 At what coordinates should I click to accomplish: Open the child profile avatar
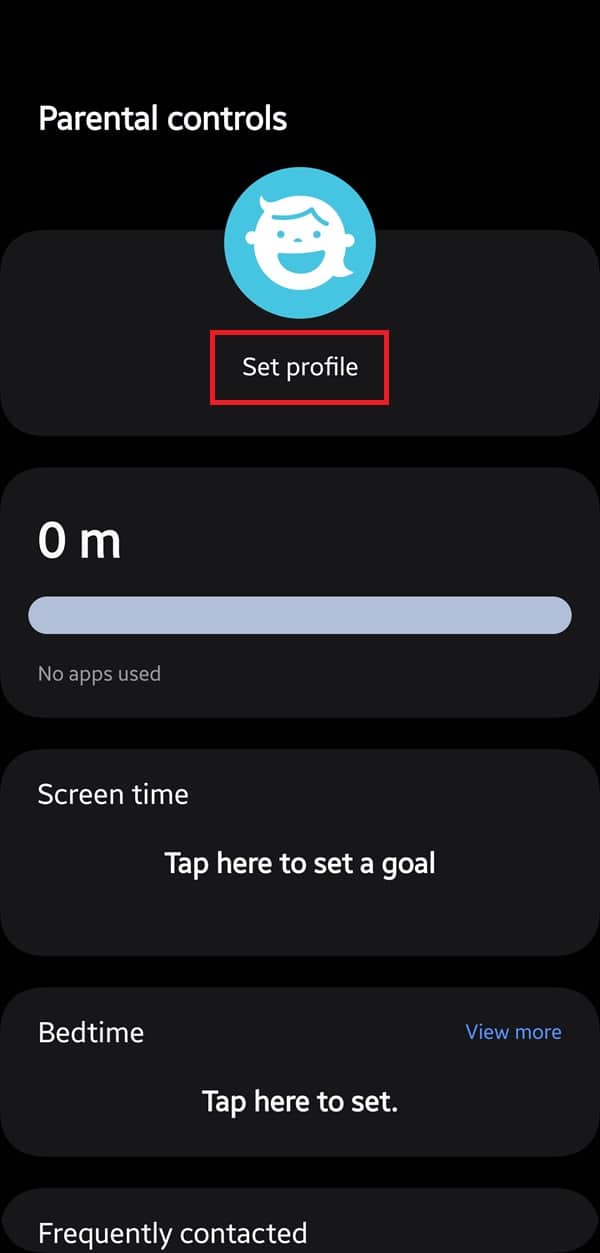pyautogui.click(x=300, y=243)
